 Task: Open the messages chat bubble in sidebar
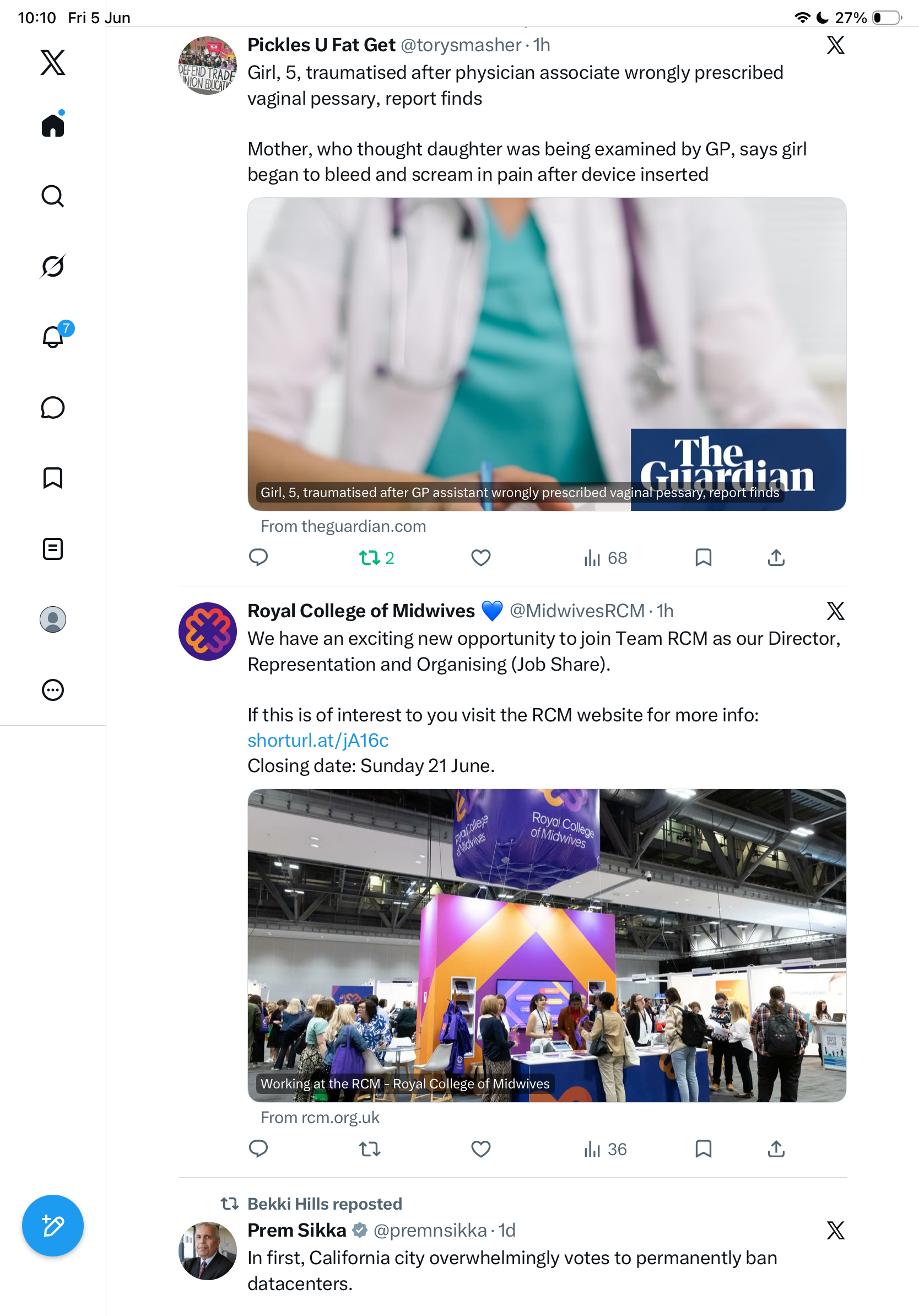[53, 407]
